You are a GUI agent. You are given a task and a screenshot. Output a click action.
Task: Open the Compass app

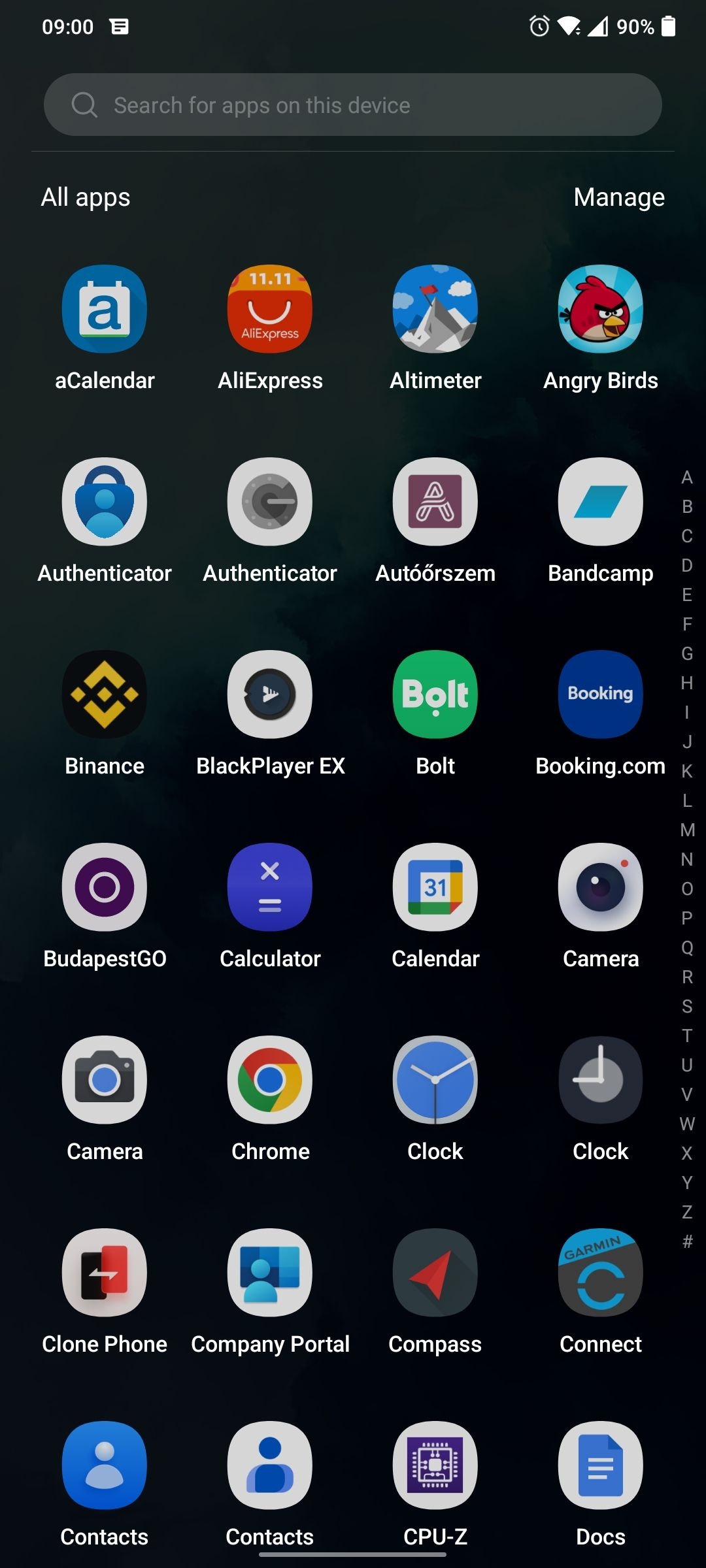pyautogui.click(x=435, y=1273)
